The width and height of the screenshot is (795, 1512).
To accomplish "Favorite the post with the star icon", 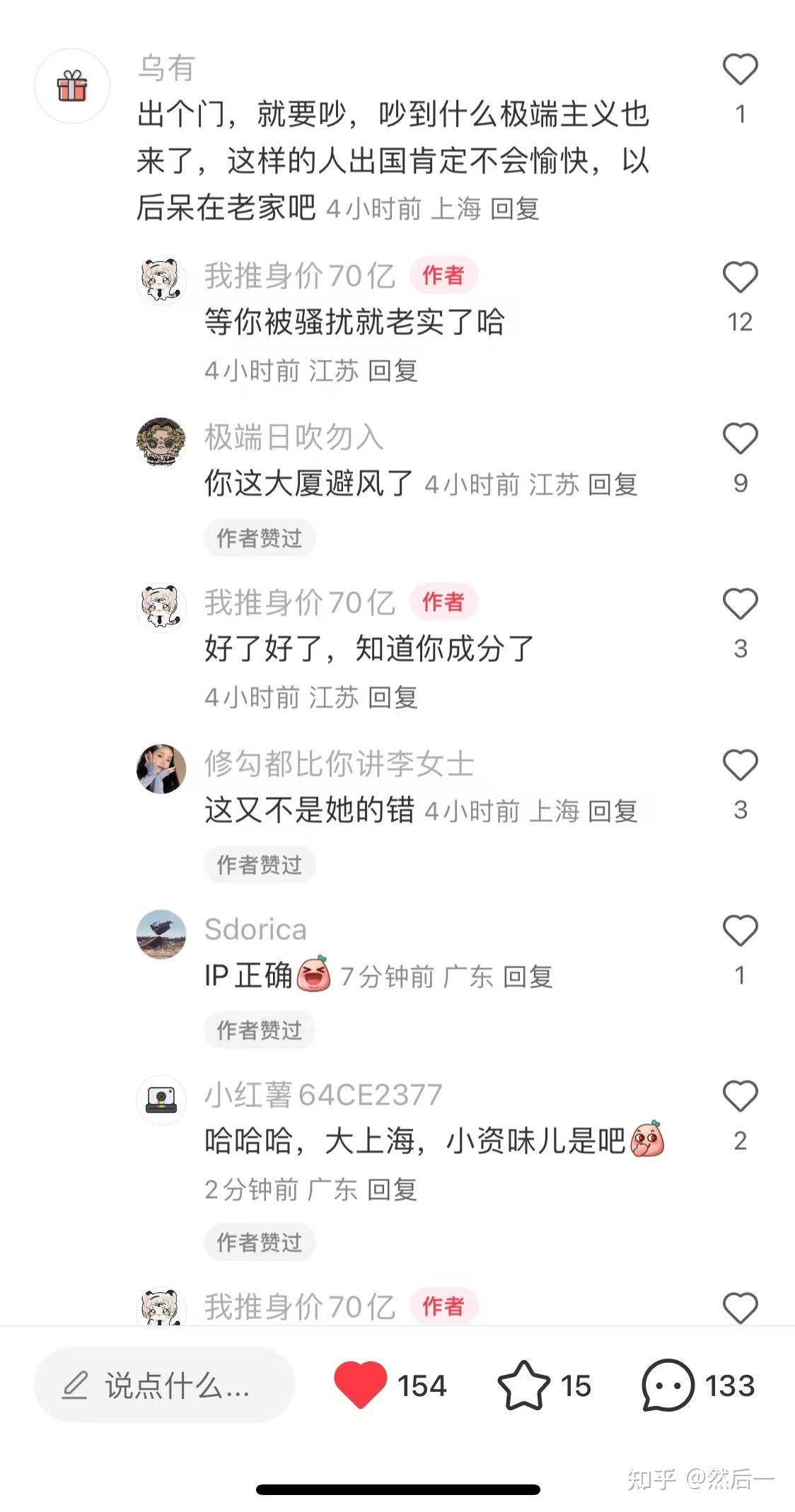I will pos(523,1385).
